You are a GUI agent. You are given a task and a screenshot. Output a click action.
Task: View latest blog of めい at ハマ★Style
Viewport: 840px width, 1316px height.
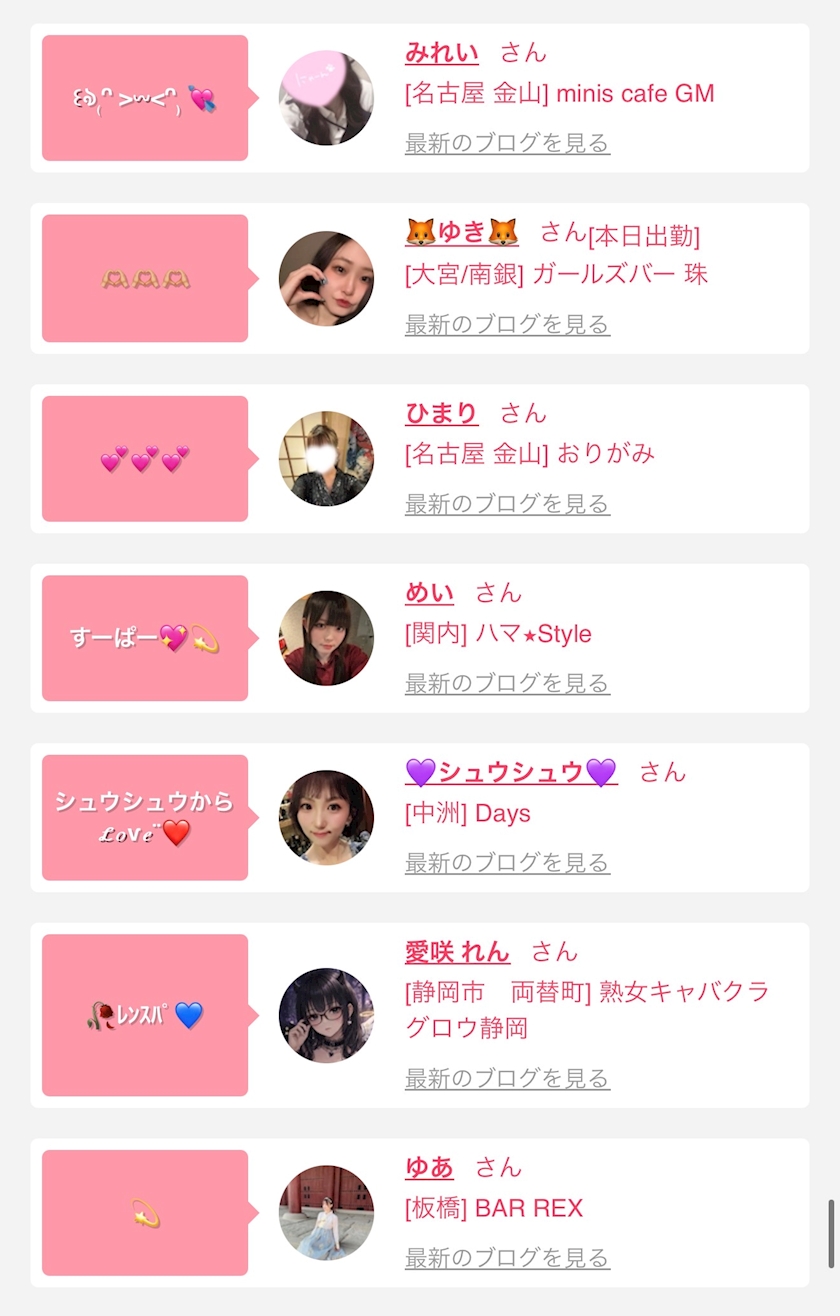(507, 683)
